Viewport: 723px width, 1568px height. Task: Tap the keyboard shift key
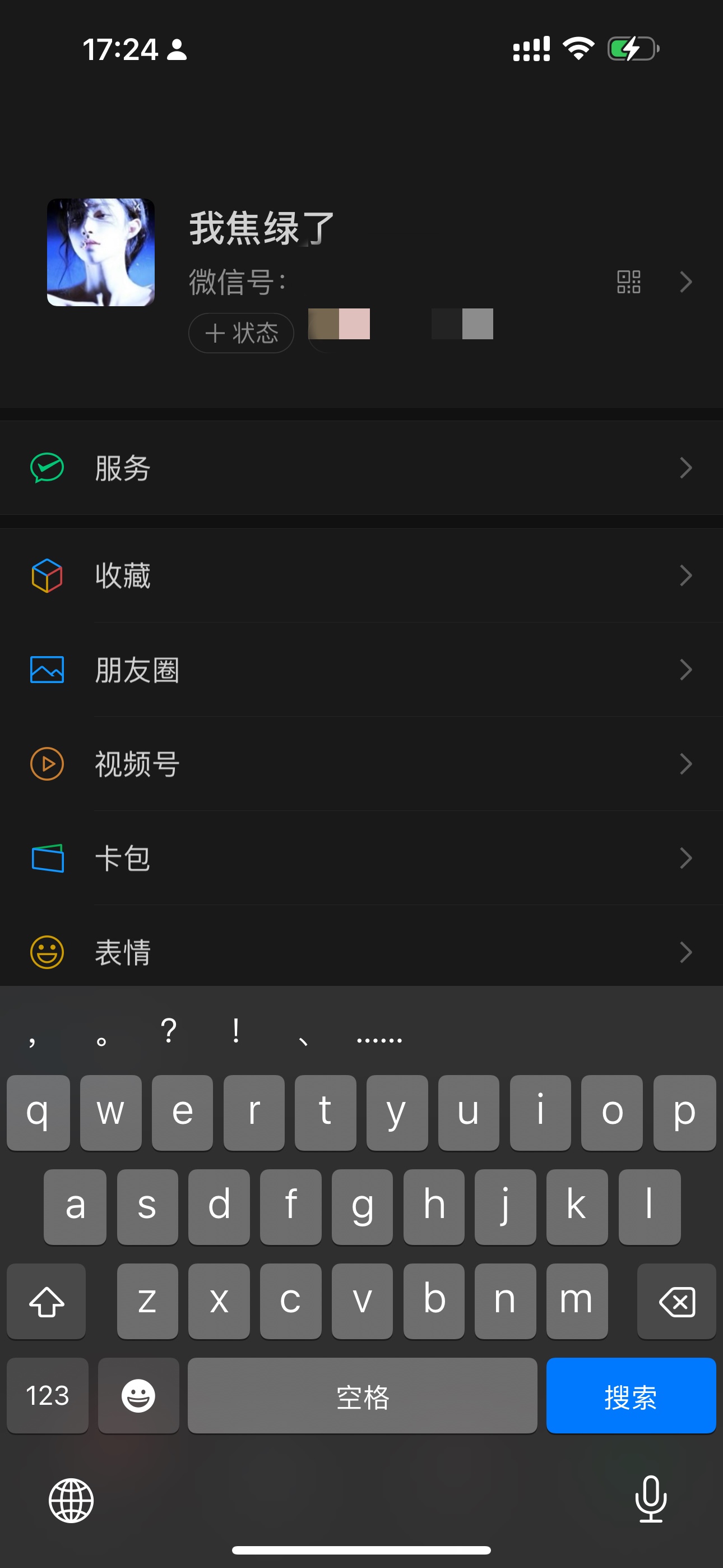click(x=47, y=1302)
